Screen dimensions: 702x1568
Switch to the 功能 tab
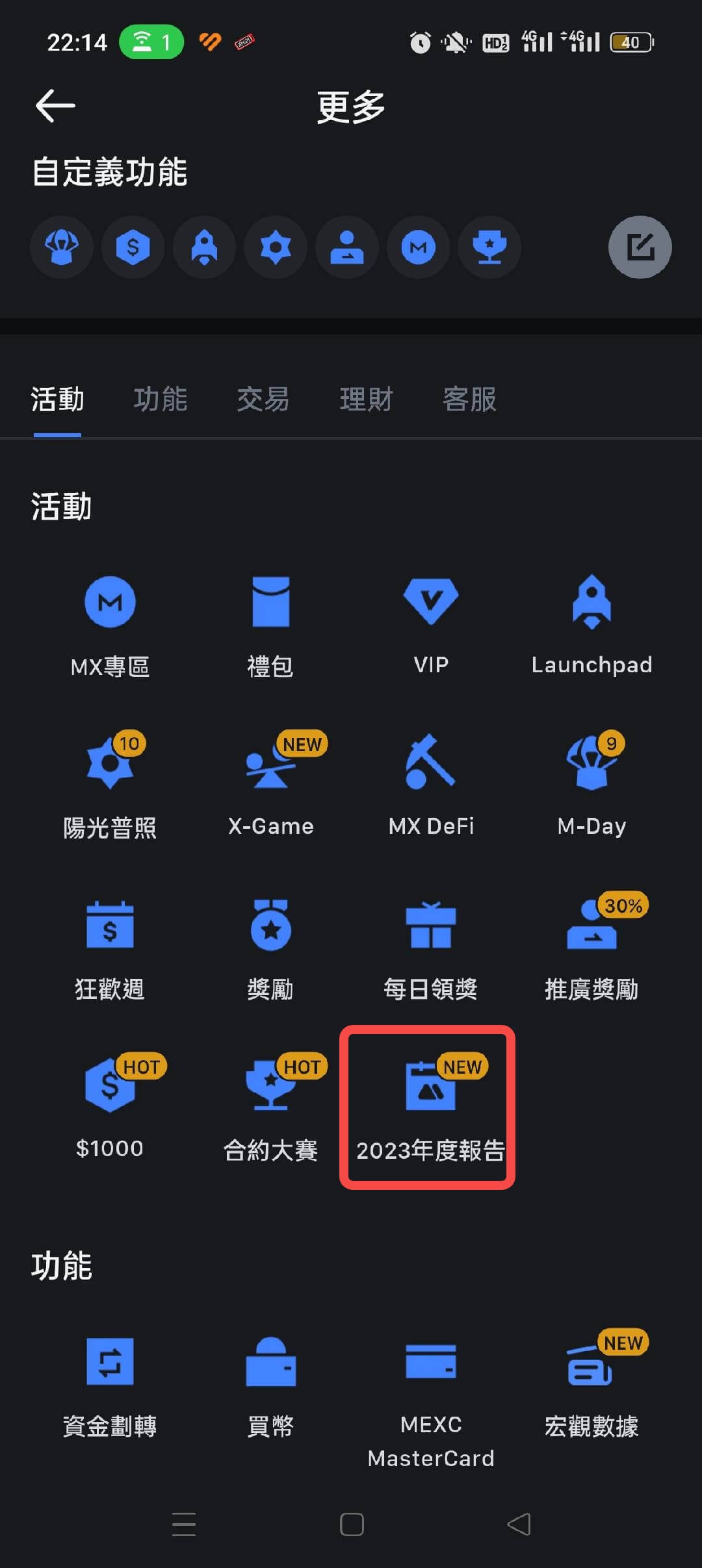[x=161, y=399]
